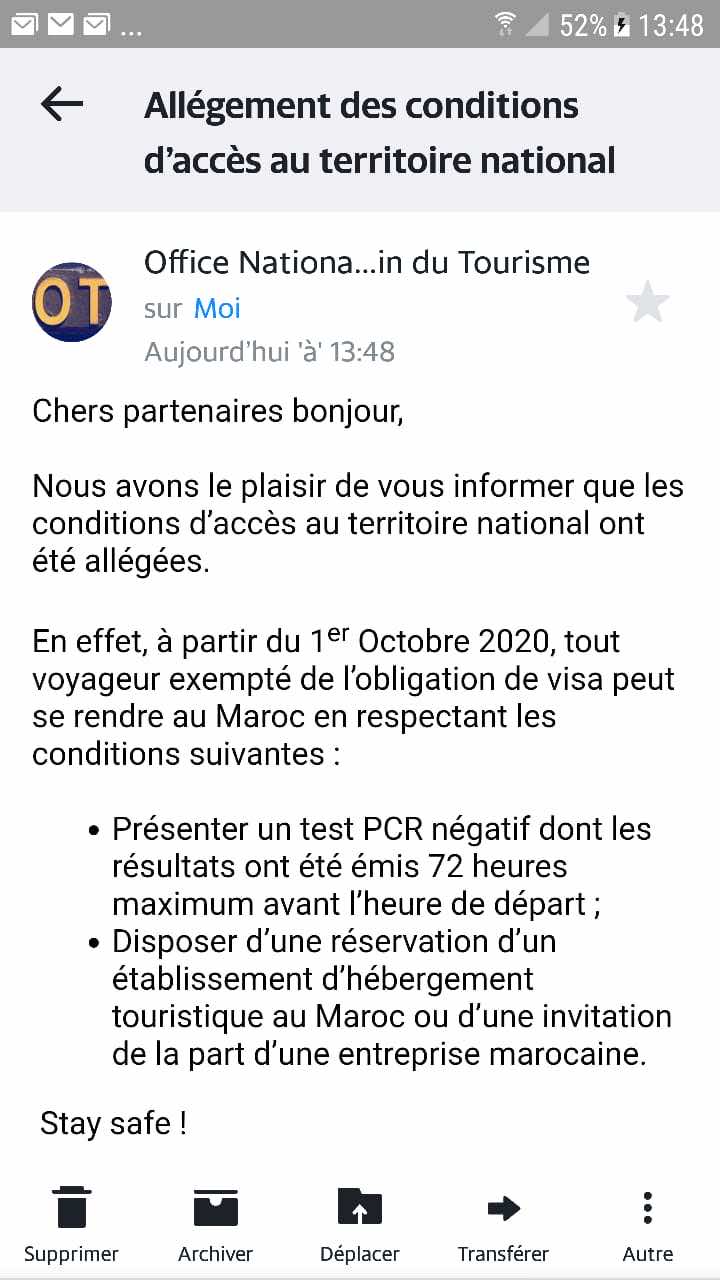This screenshot has width=720, height=1280.
Task: Archive this email with Archiver
Action: 215,1224
